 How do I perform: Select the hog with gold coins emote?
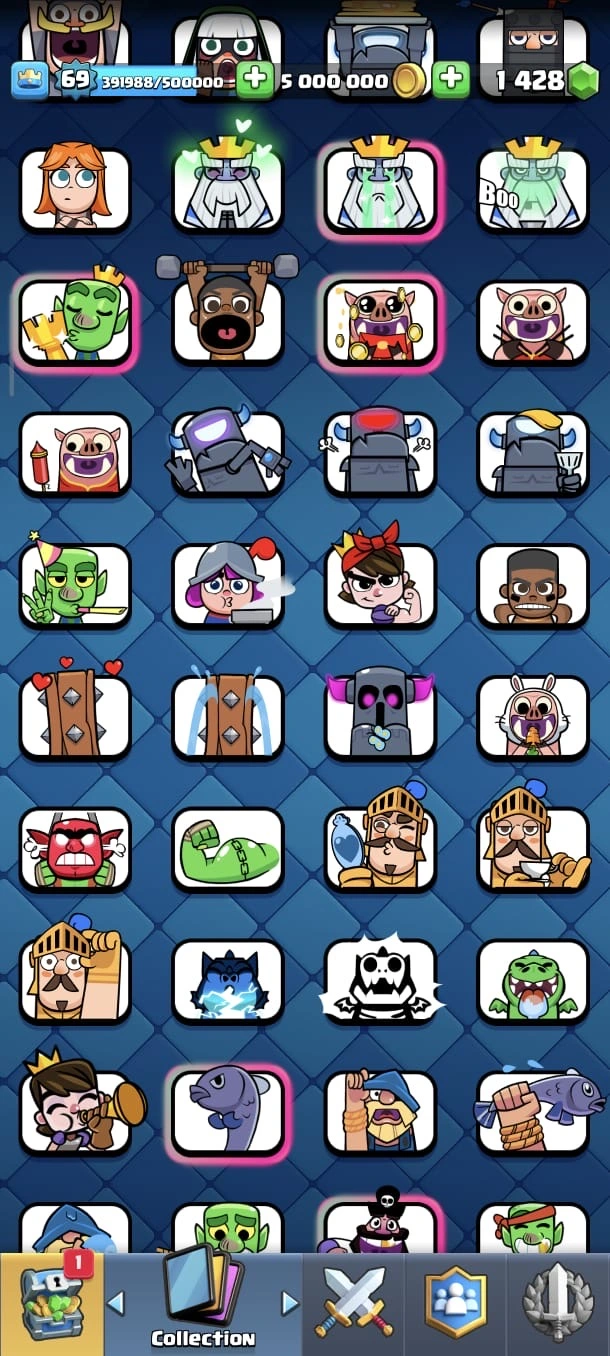[380, 323]
